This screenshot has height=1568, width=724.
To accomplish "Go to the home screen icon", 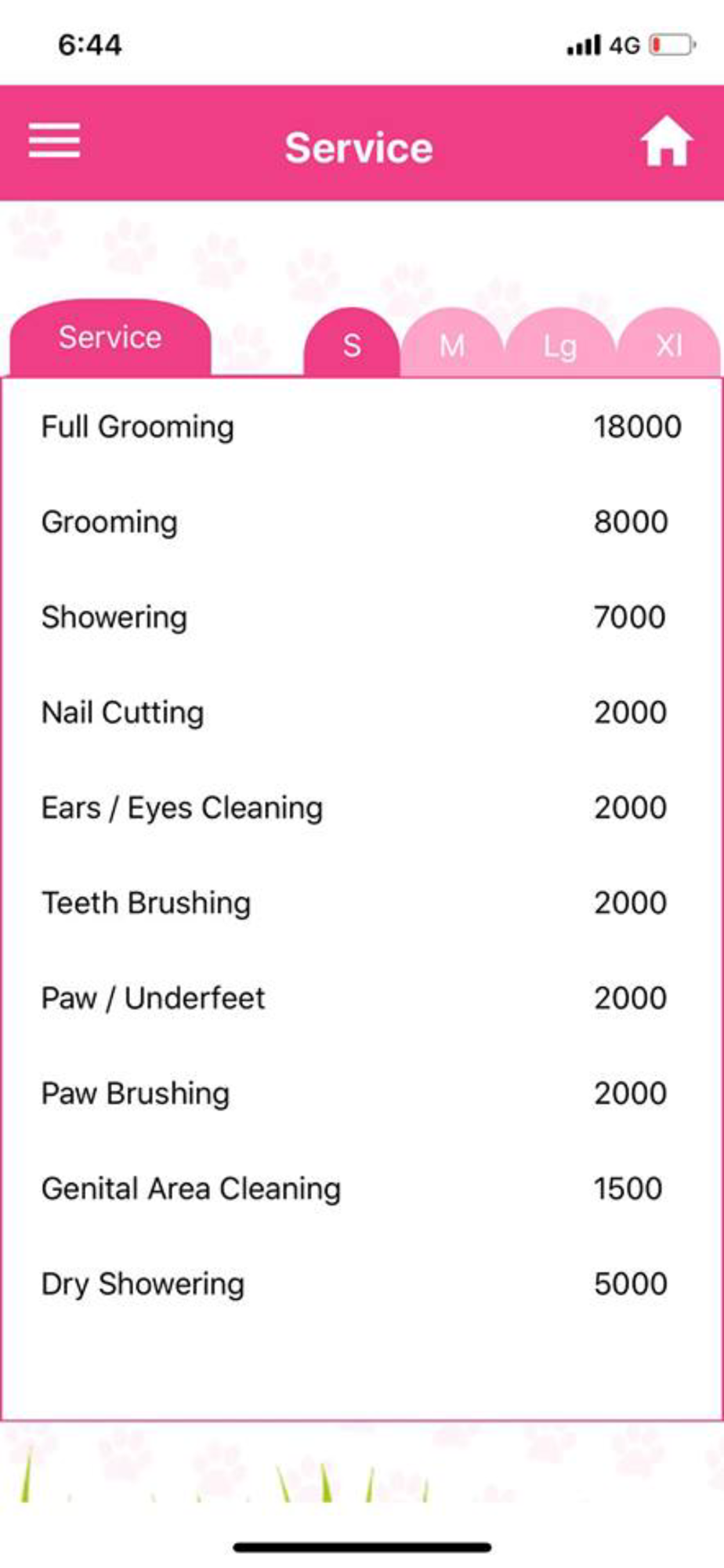I will pos(666,143).
